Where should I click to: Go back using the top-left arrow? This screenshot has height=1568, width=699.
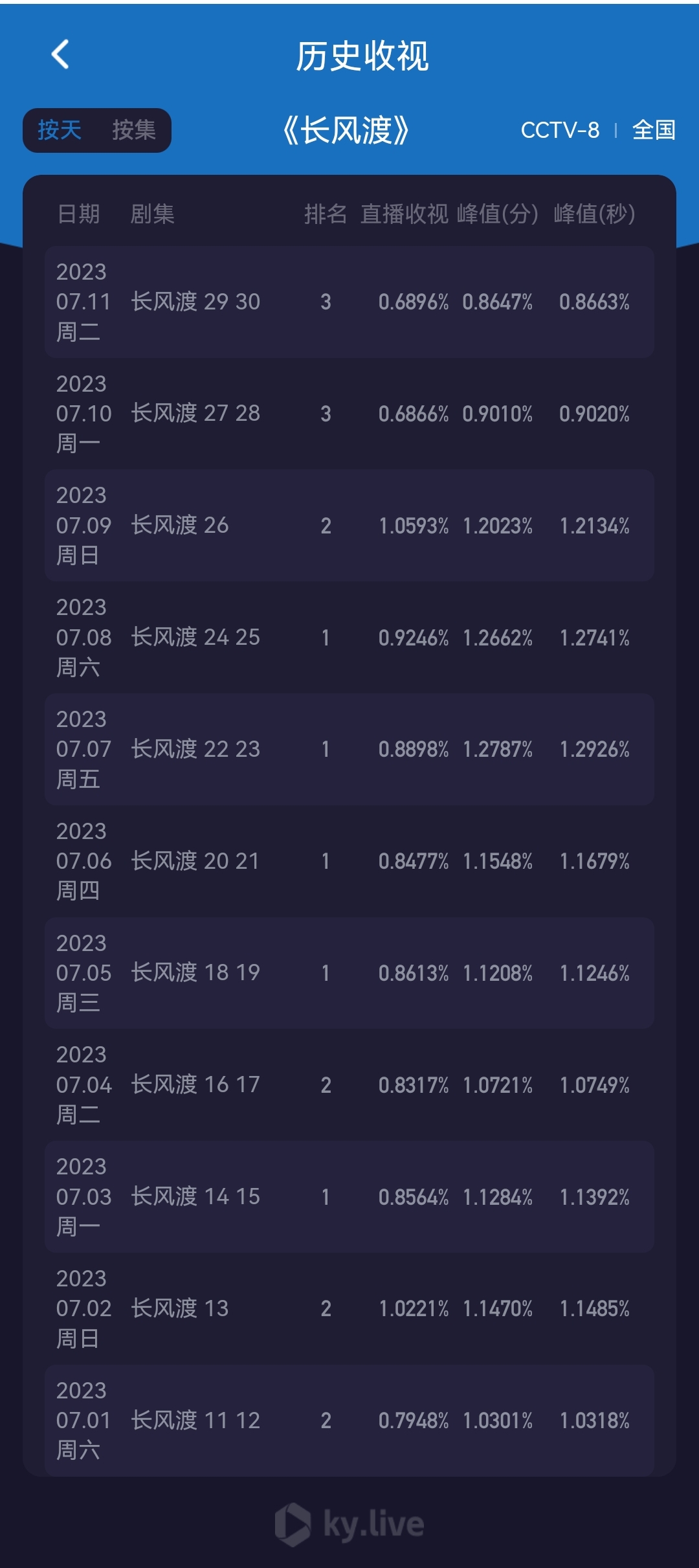[60, 54]
